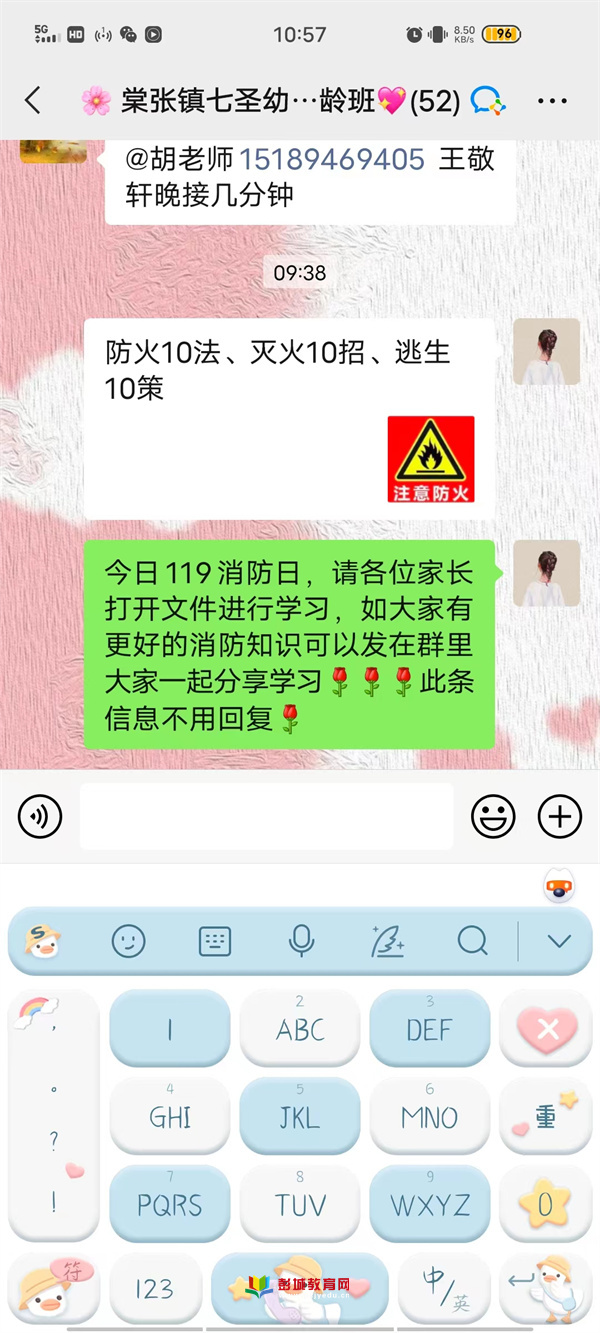Open the 符 symbols keyboard
The height and width of the screenshot is (1333, 600).
53,1287
